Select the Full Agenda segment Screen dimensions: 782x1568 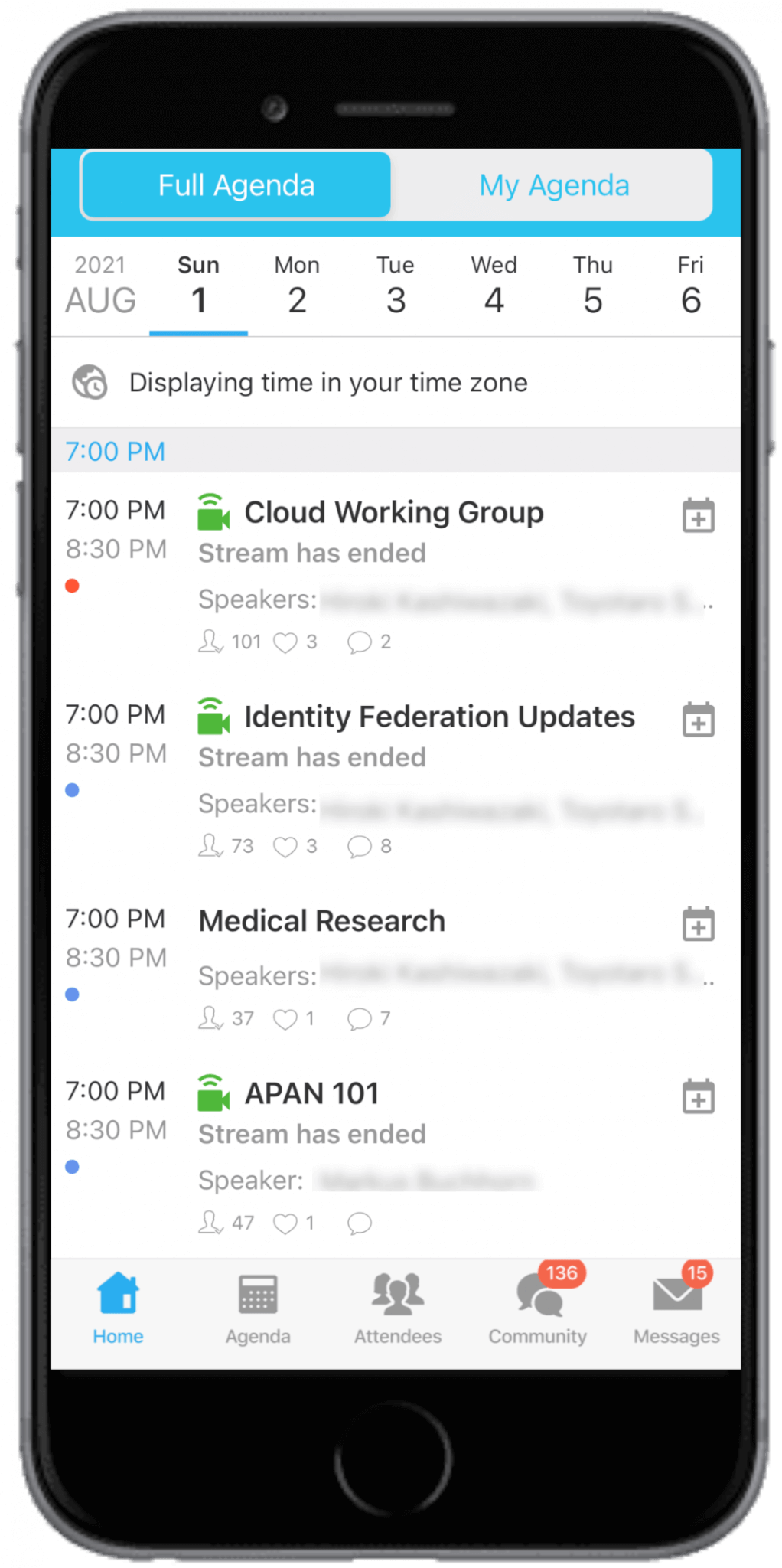[236, 185]
